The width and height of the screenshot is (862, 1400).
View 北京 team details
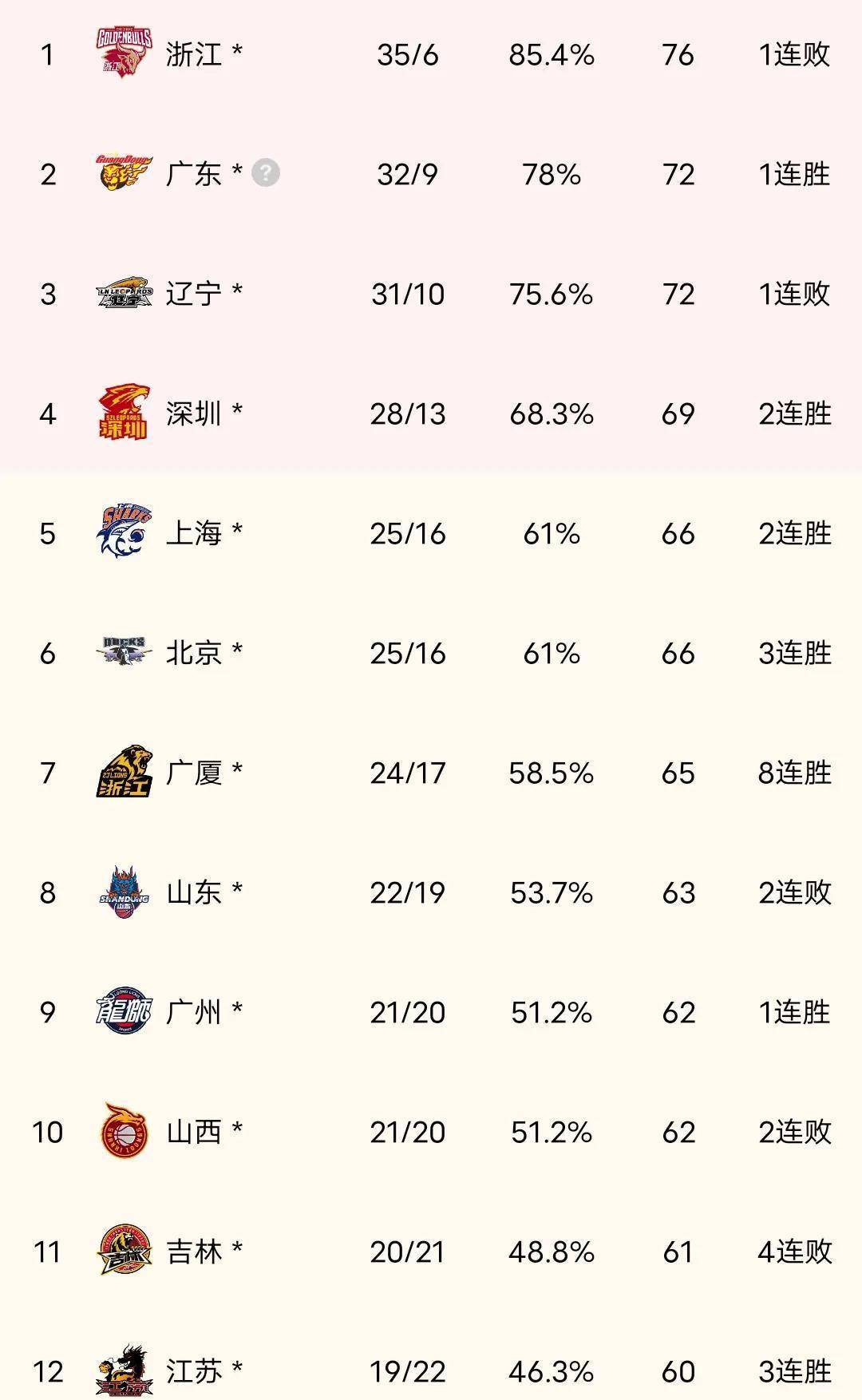tap(431, 653)
